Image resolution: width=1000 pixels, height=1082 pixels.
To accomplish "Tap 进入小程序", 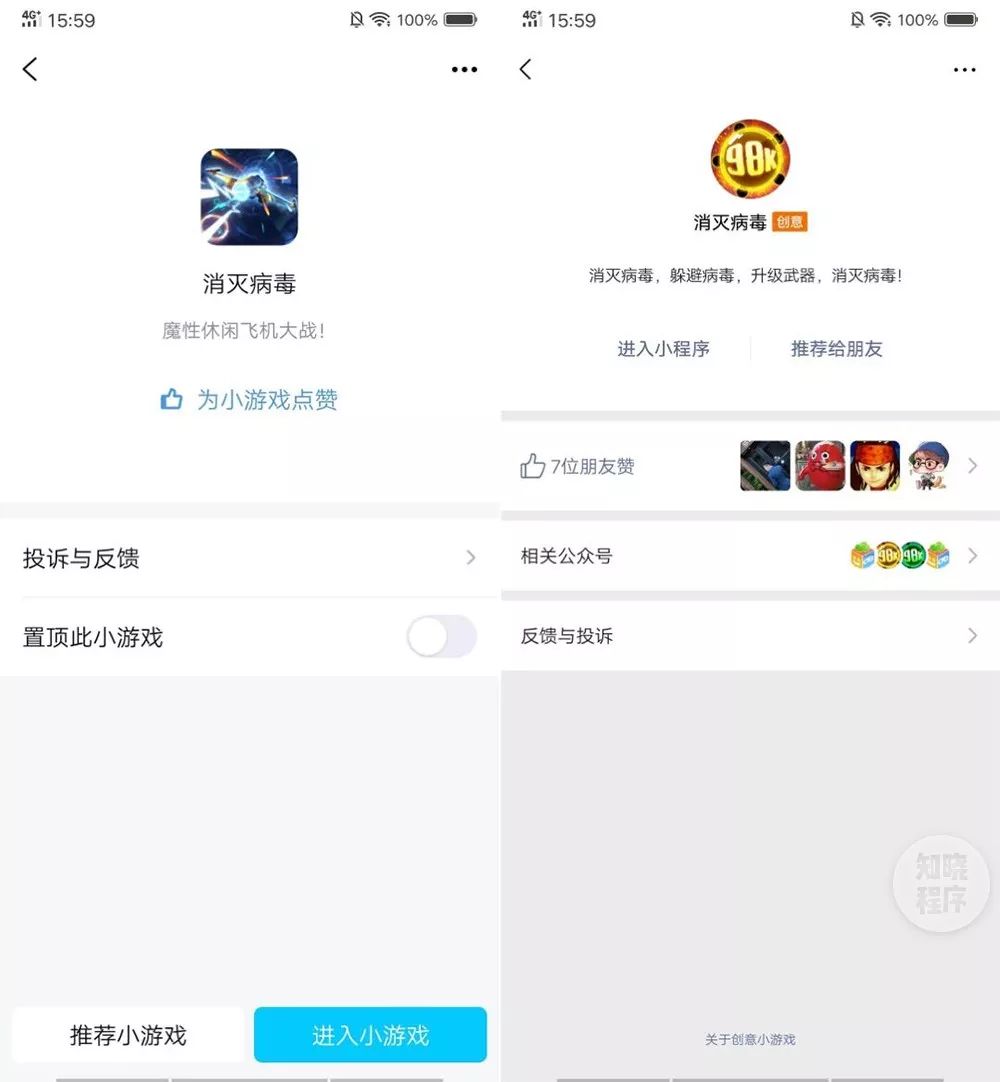I will point(663,349).
